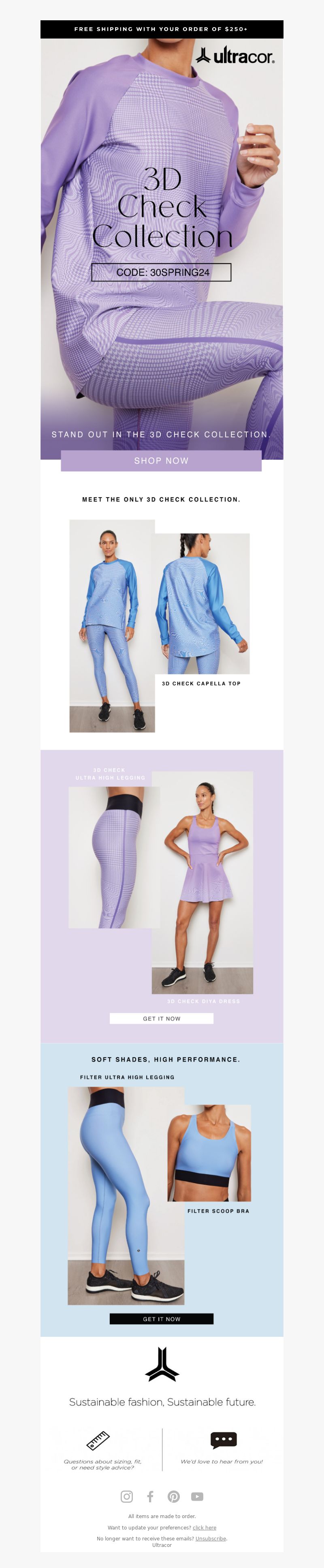Tap the white GET IT NOW button

point(161,1018)
